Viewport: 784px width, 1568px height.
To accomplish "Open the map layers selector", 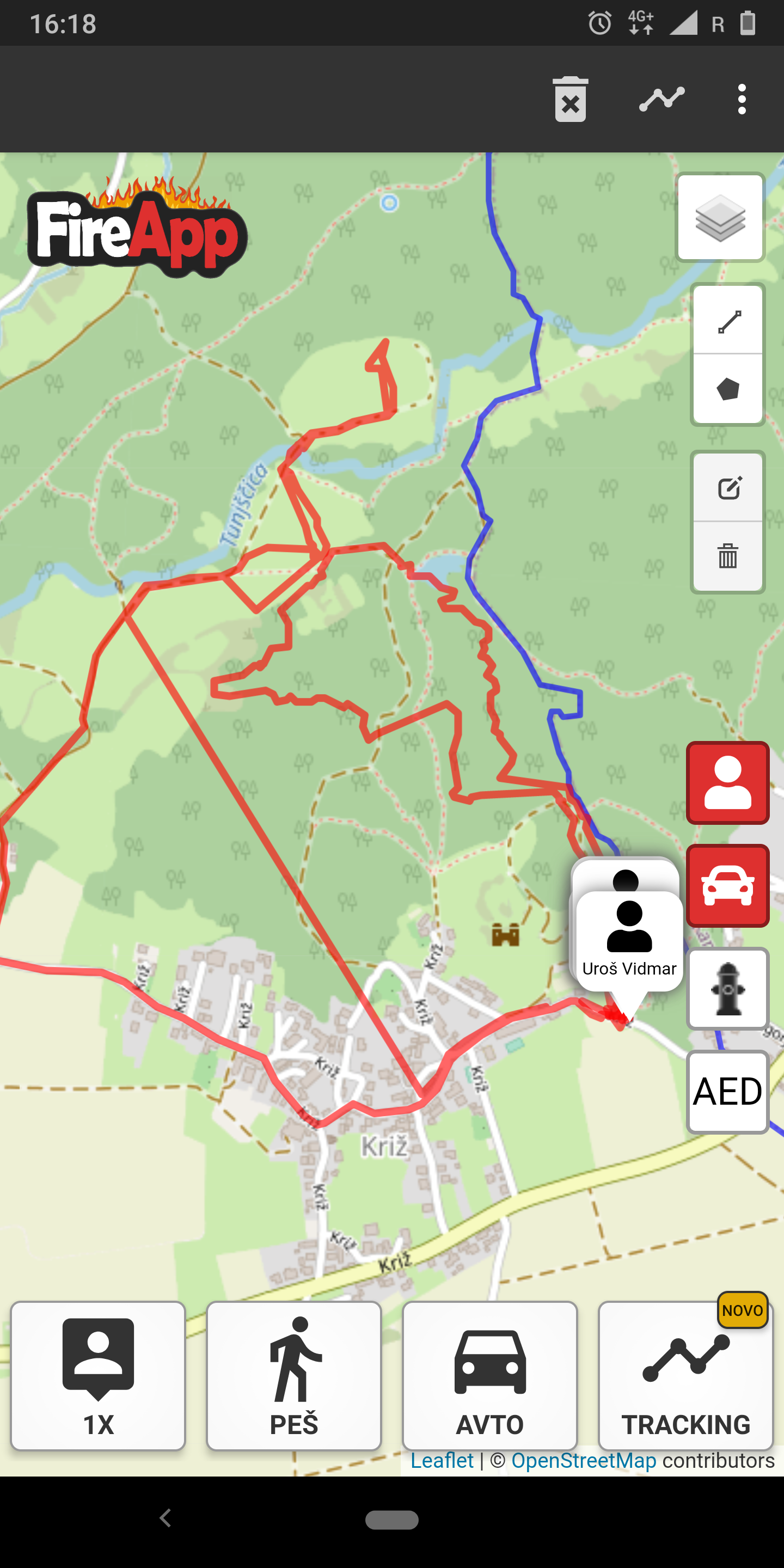I will pyautogui.click(x=720, y=217).
